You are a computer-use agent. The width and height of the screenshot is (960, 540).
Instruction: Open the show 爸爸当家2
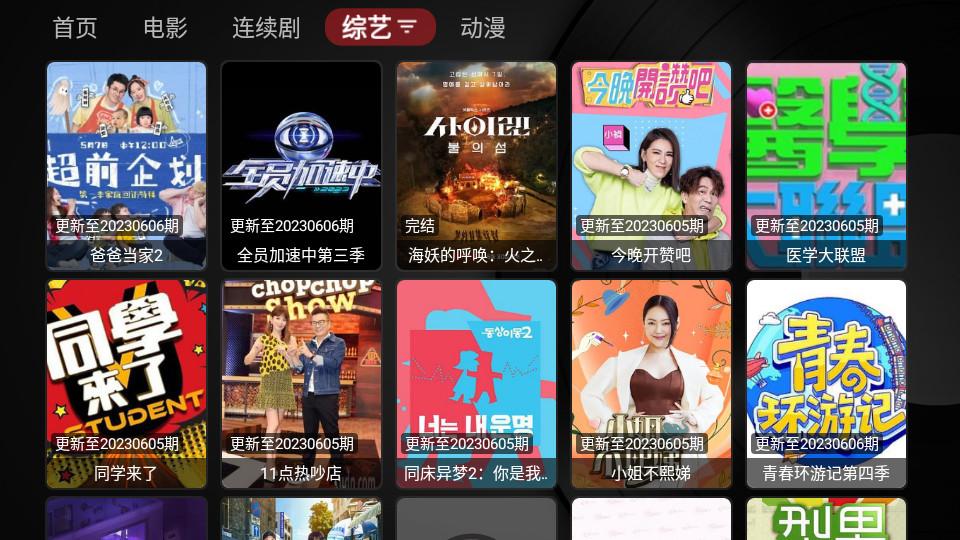(x=126, y=166)
